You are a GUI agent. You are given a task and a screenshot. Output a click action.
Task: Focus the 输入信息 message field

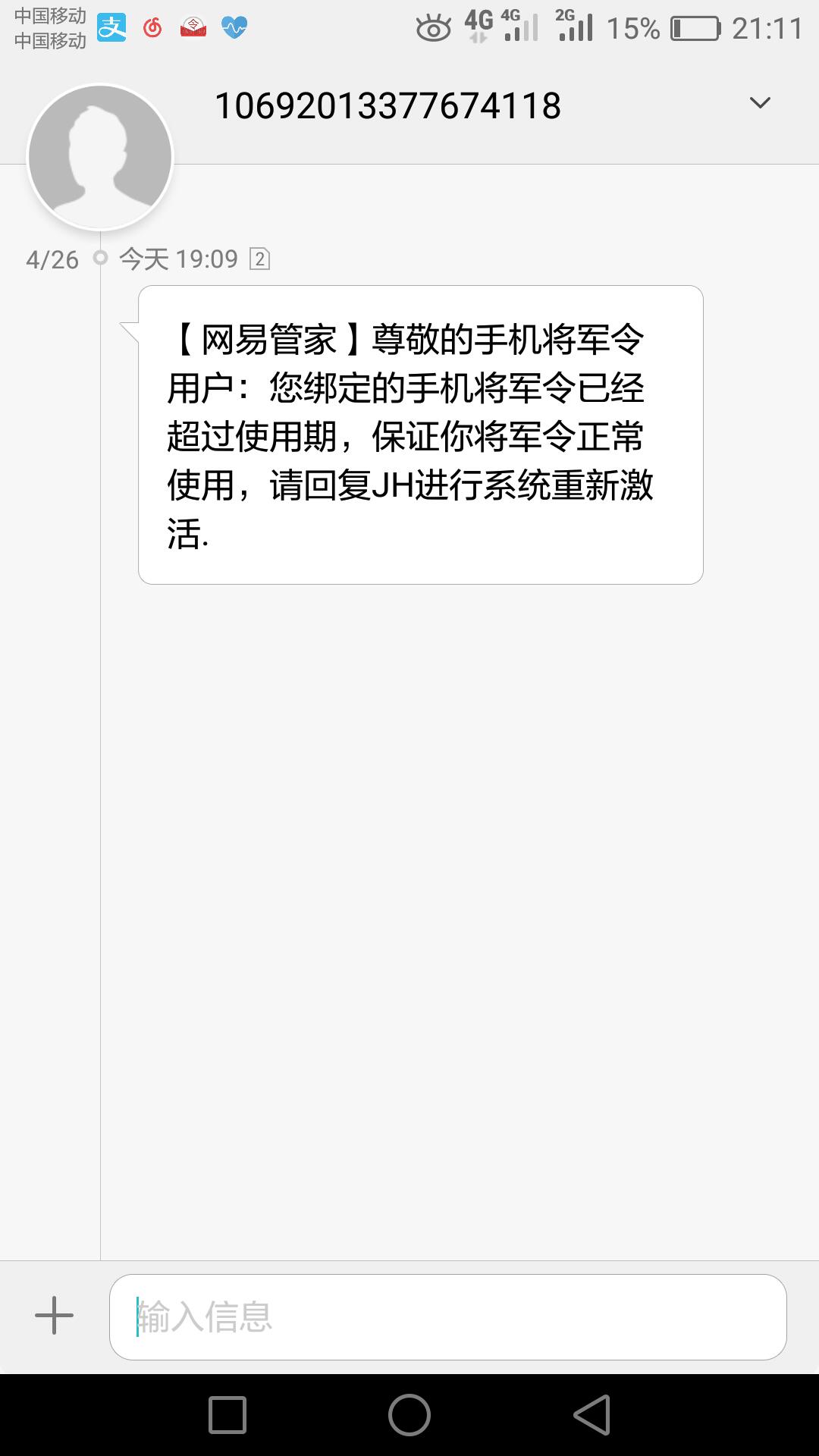point(448,1317)
